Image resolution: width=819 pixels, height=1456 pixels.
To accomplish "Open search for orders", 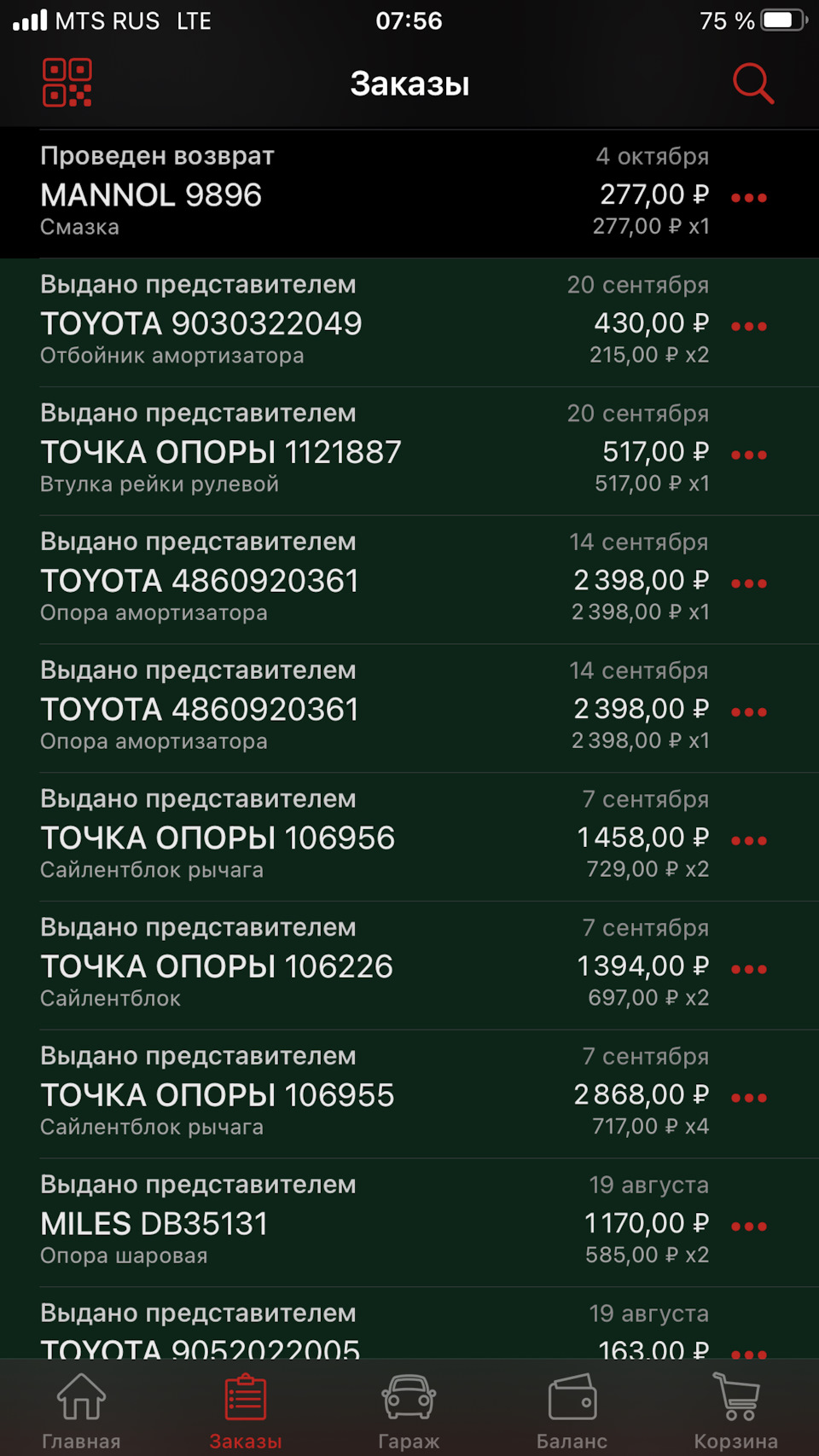I will 753,83.
